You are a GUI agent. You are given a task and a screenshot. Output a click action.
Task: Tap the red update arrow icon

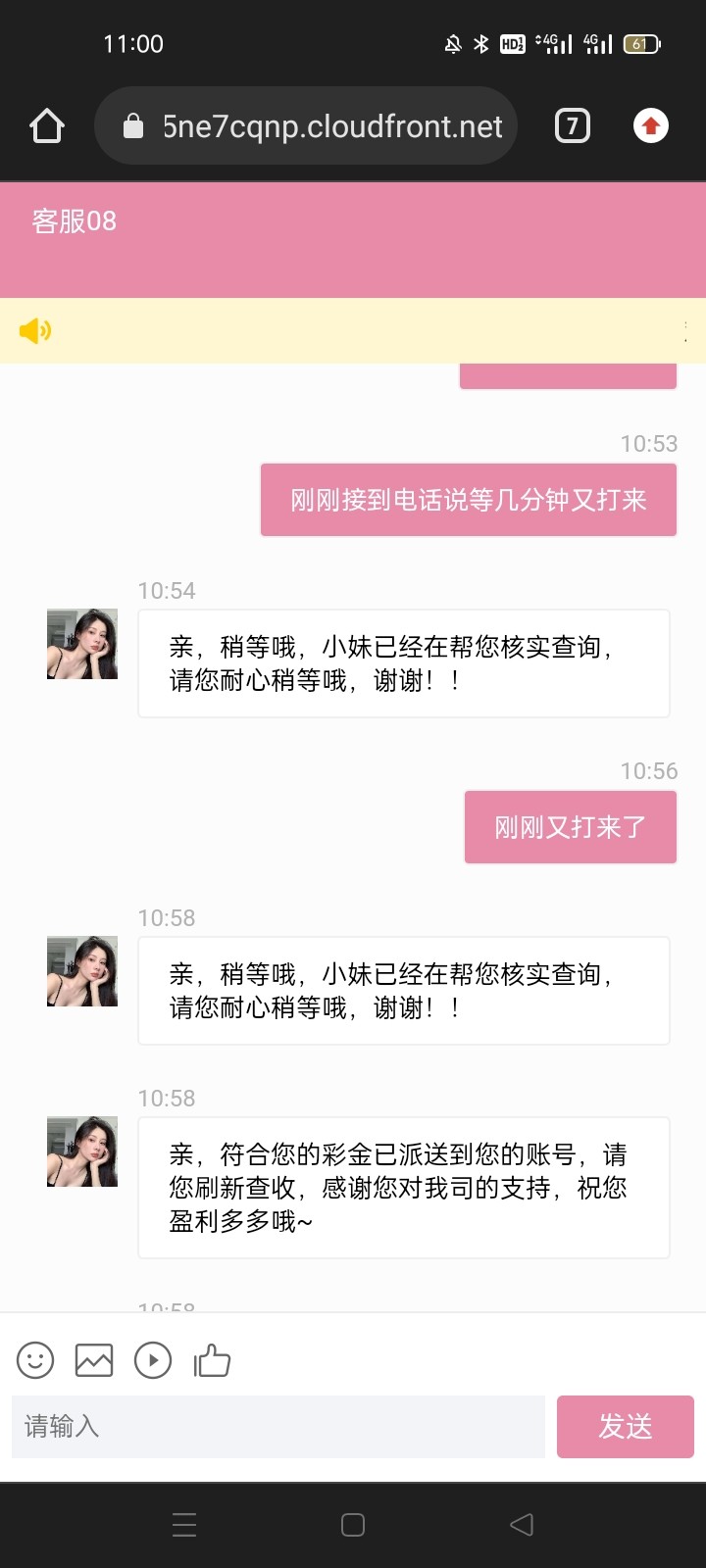(x=651, y=126)
